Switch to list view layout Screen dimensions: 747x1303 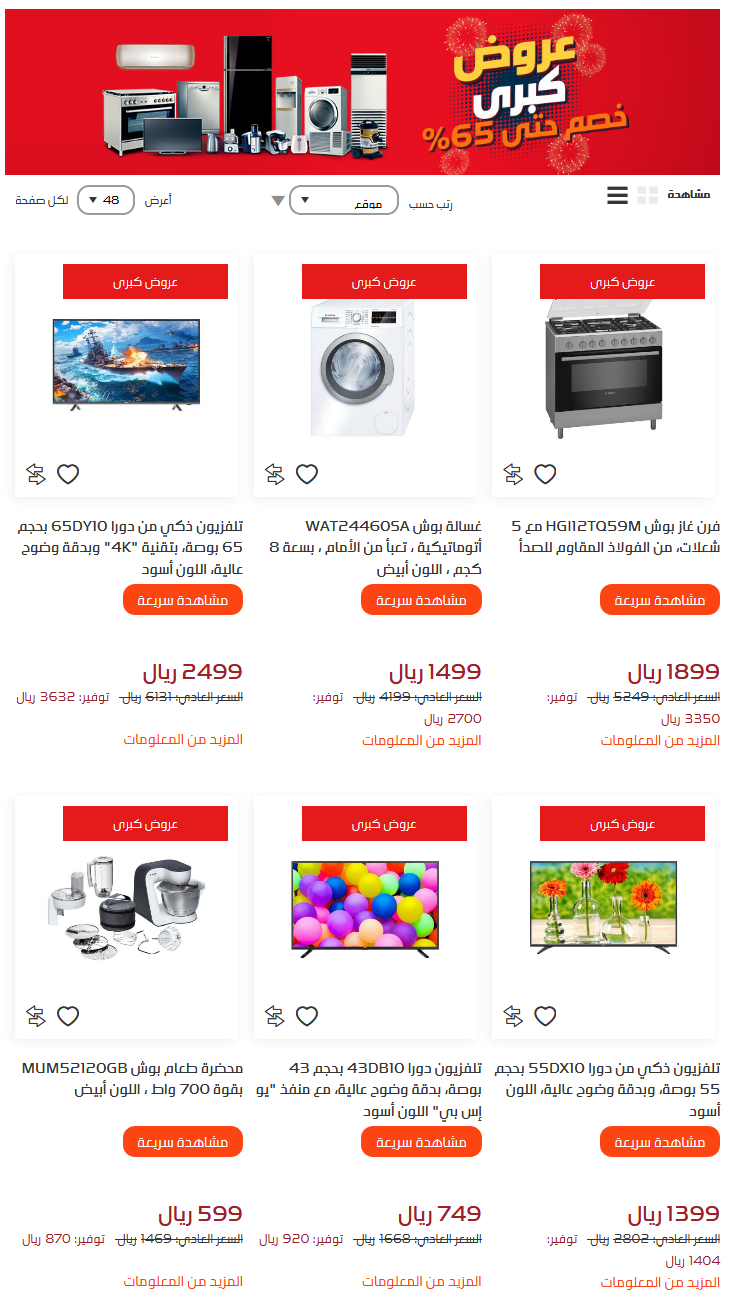[x=617, y=196]
